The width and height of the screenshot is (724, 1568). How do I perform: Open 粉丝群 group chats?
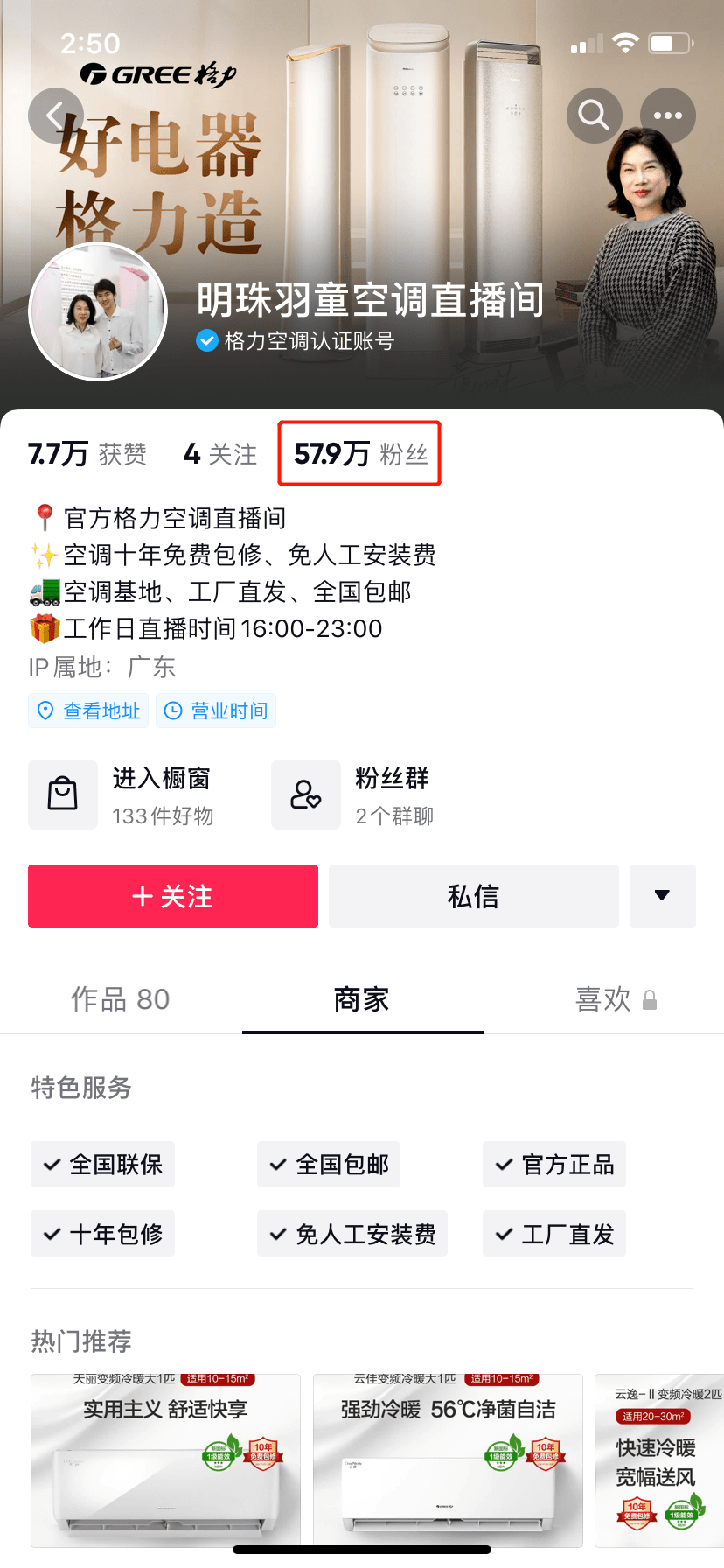click(359, 794)
